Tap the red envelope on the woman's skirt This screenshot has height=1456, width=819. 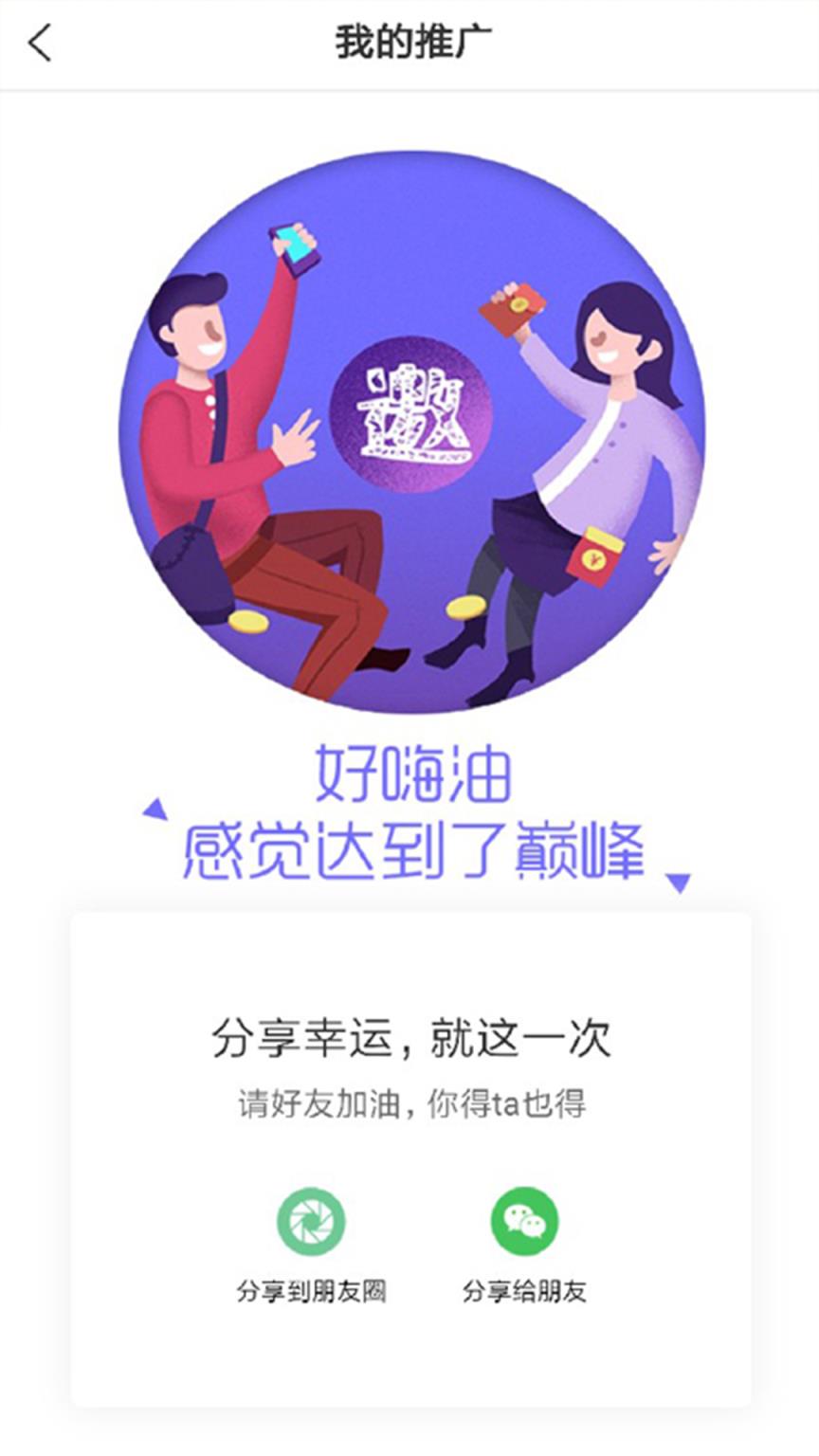pos(594,557)
